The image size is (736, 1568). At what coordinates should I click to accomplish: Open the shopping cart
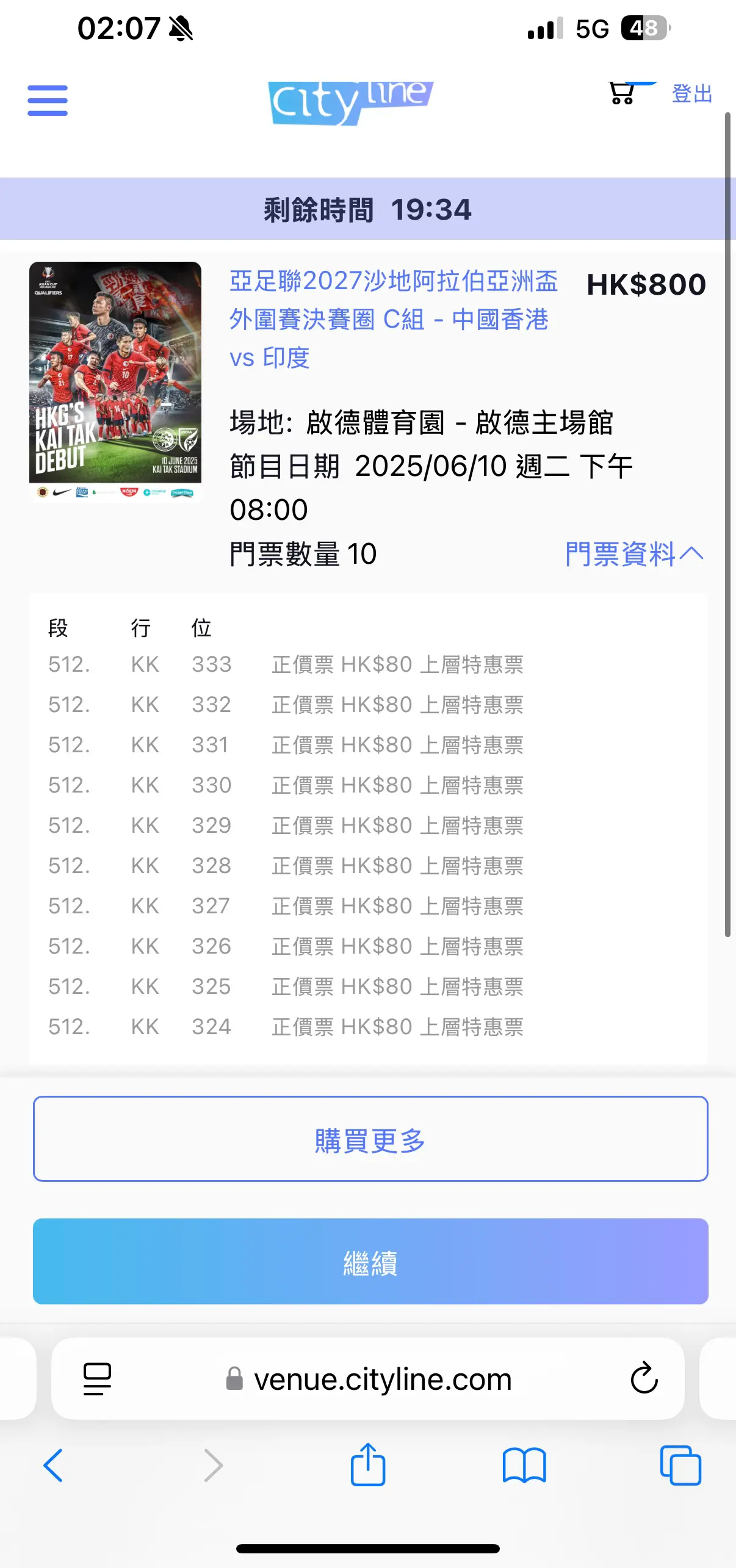click(623, 93)
